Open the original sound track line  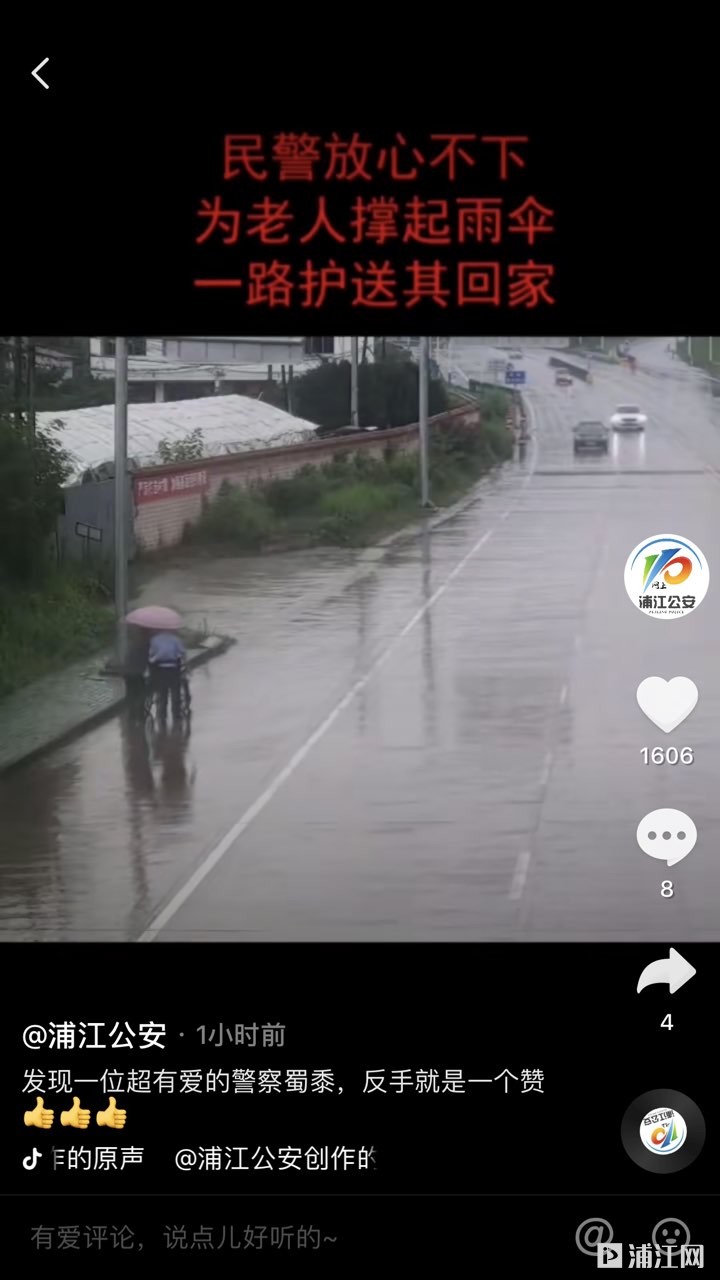pyautogui.click(x=200, y=1159)
